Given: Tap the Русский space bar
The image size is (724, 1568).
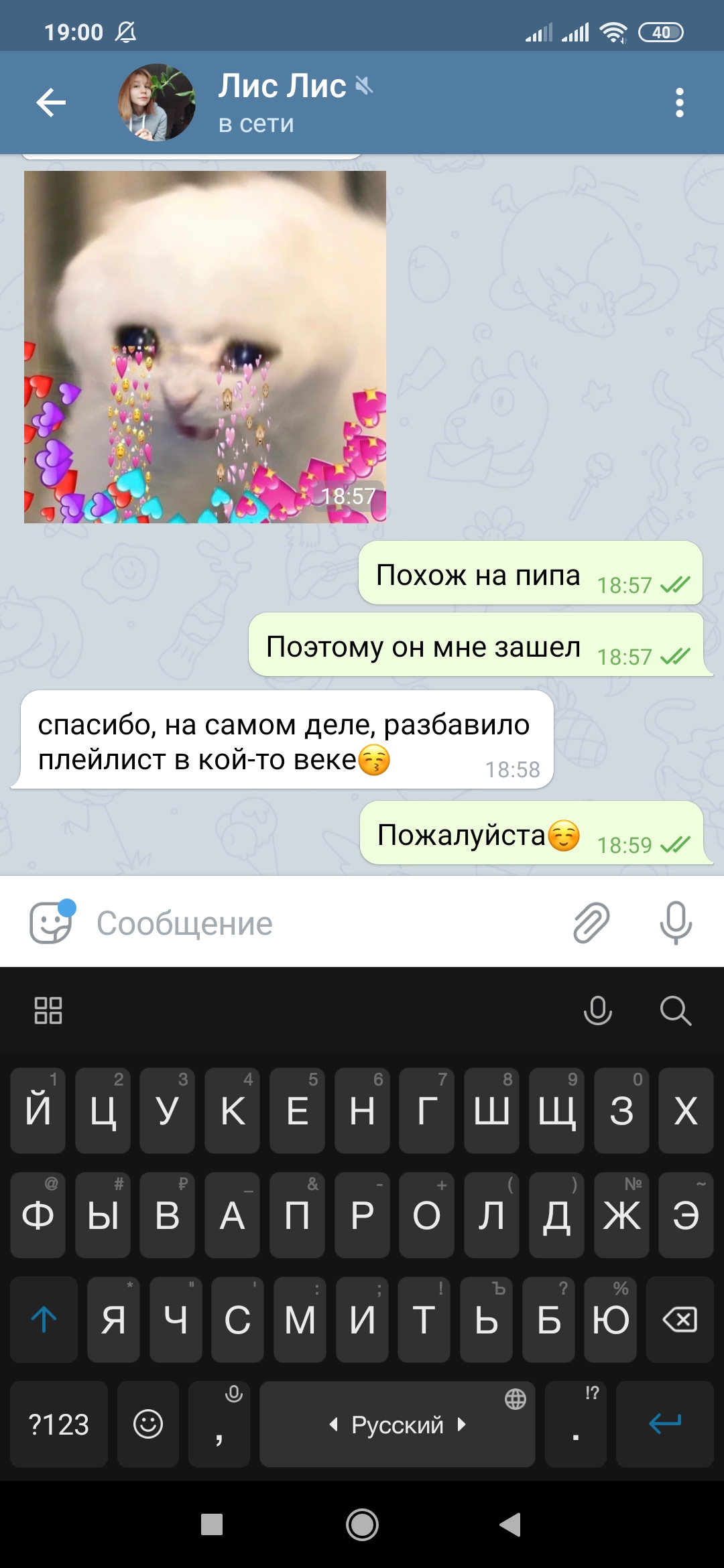Looking at the screenshot, I should click(x=398, y=1424).
